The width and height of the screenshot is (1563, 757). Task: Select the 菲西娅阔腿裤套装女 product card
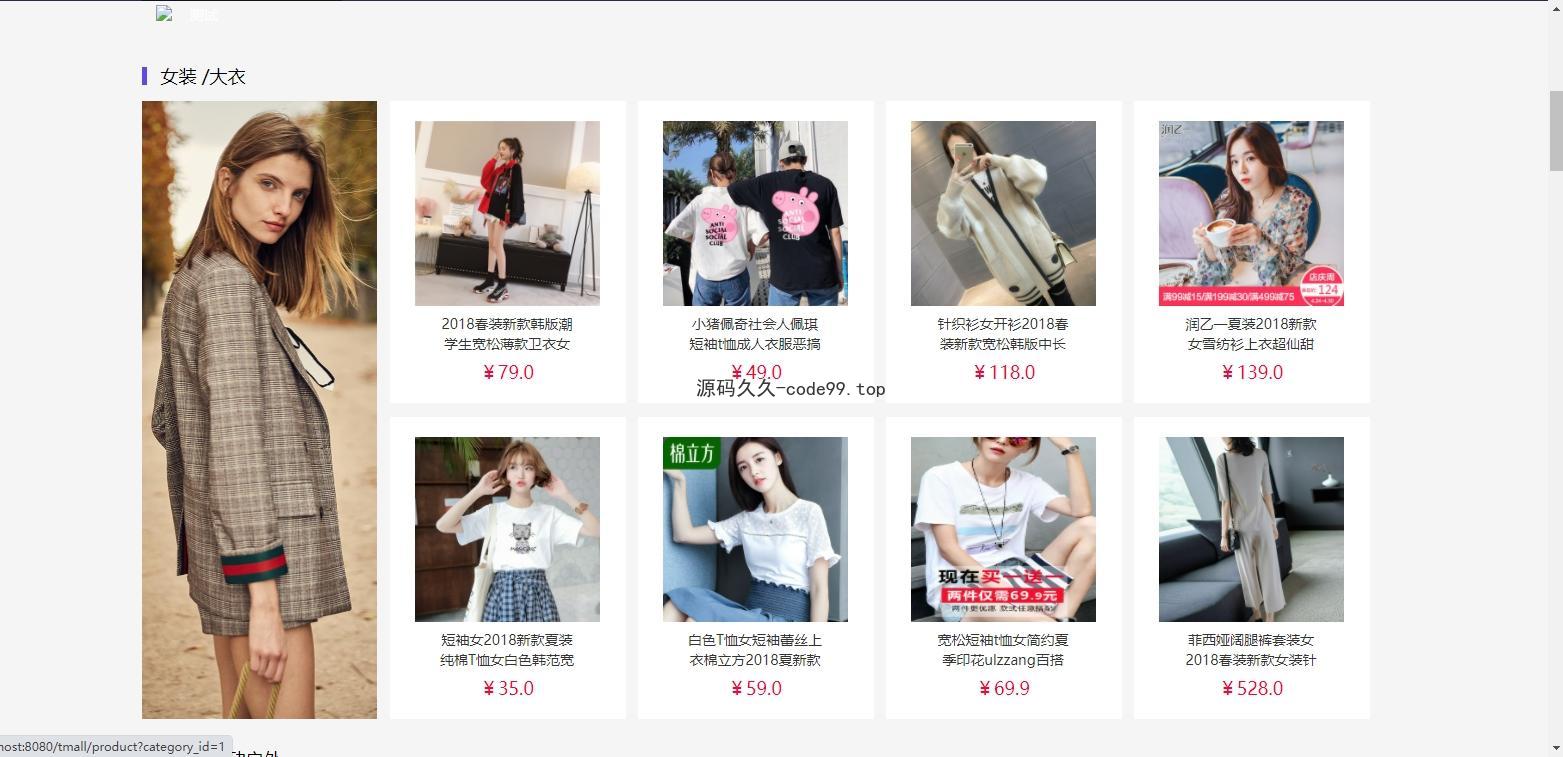(1251, 529)
